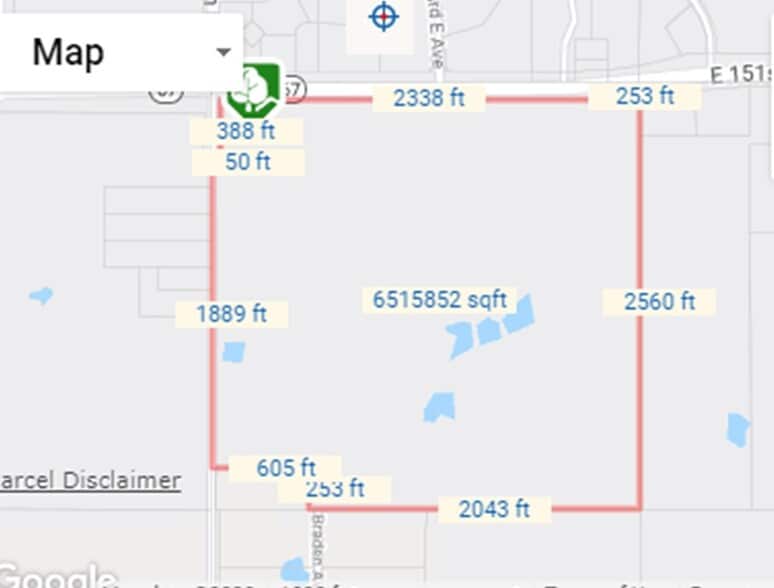
Task: Tap the locate-me crosshair button
Action: coord(383,17)
